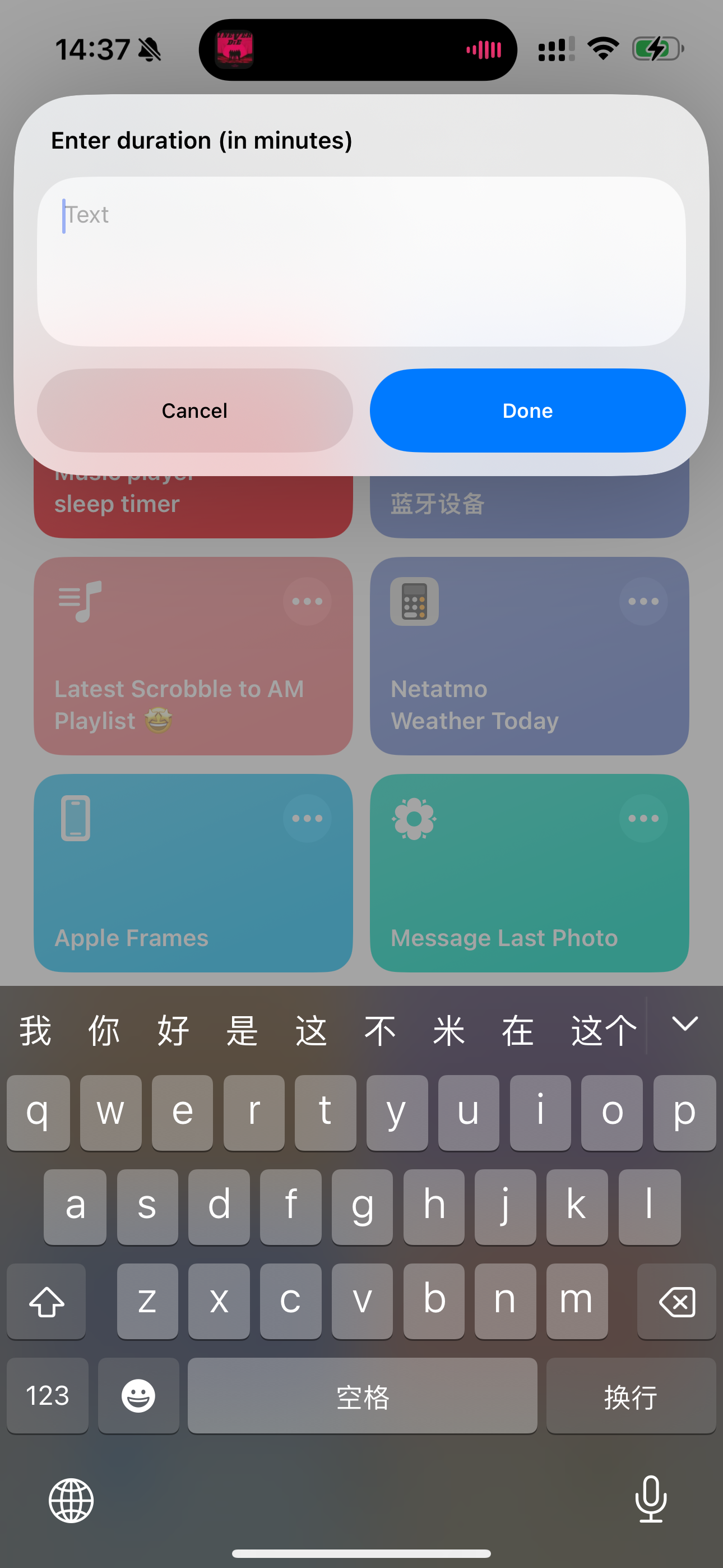Open the emoji keyboard
This screenshot has width=723, height=1568.
(x=138, y=1396)
